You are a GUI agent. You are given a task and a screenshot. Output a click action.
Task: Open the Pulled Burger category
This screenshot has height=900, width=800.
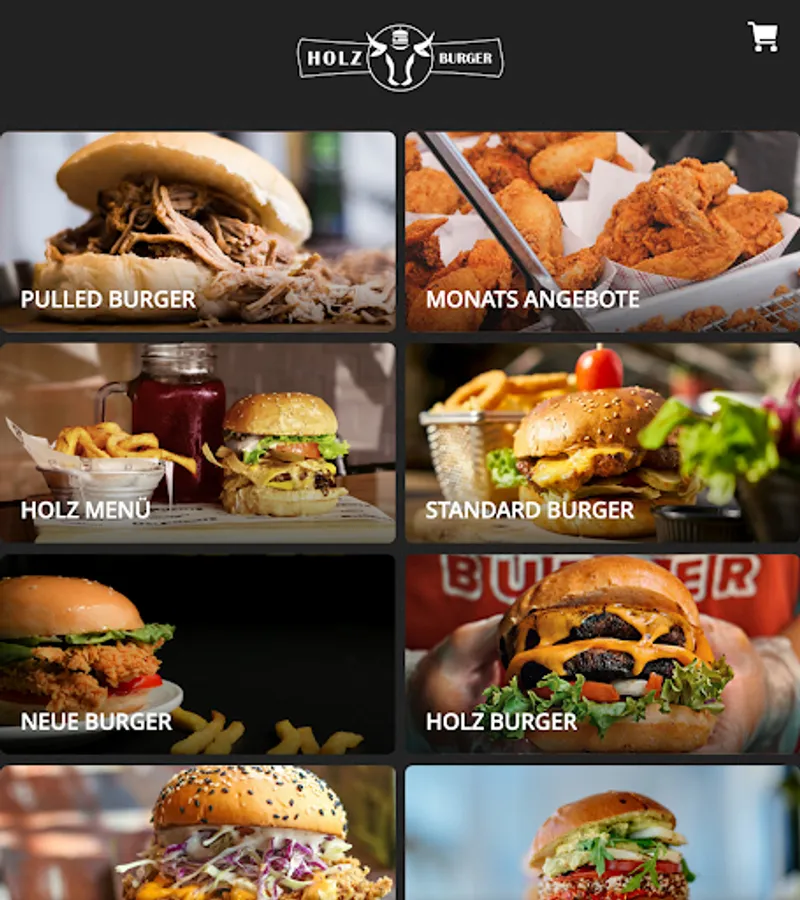(x=198, y=231)
